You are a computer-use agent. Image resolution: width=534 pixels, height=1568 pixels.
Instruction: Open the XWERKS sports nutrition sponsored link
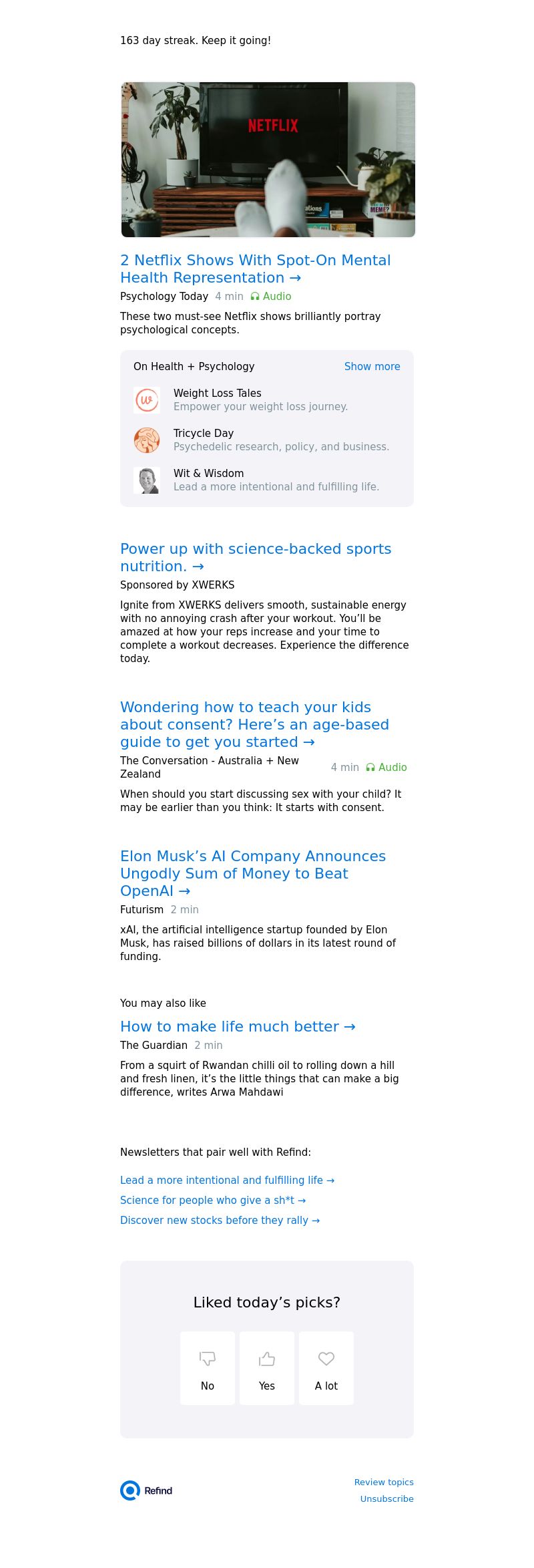click(x=255, y=557)
